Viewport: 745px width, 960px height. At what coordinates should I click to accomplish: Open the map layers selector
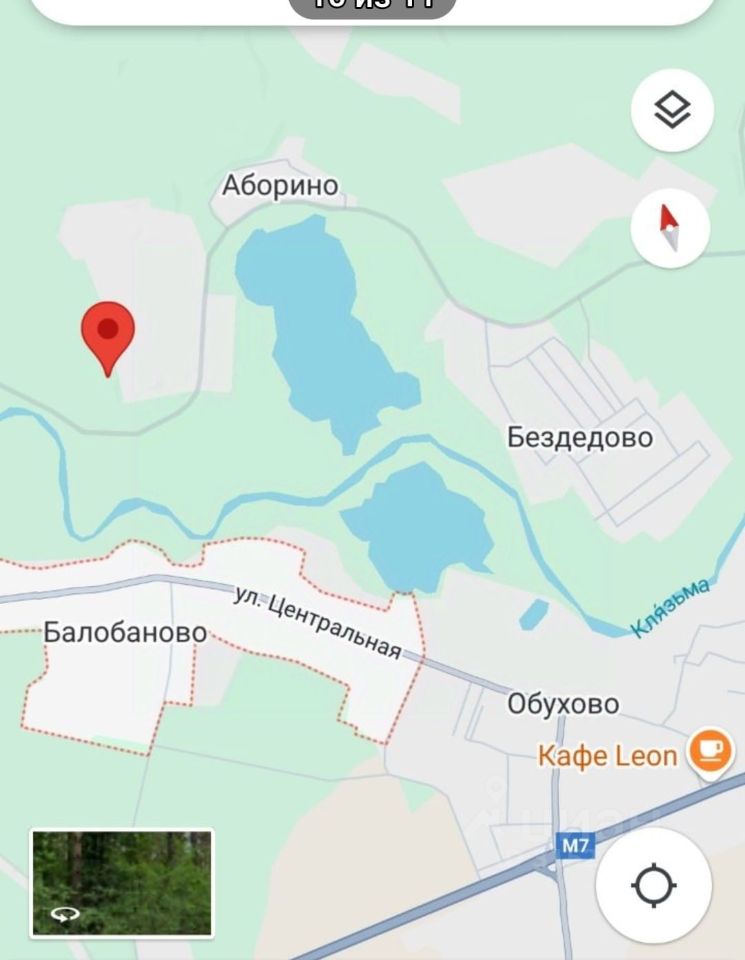[672, 111]
